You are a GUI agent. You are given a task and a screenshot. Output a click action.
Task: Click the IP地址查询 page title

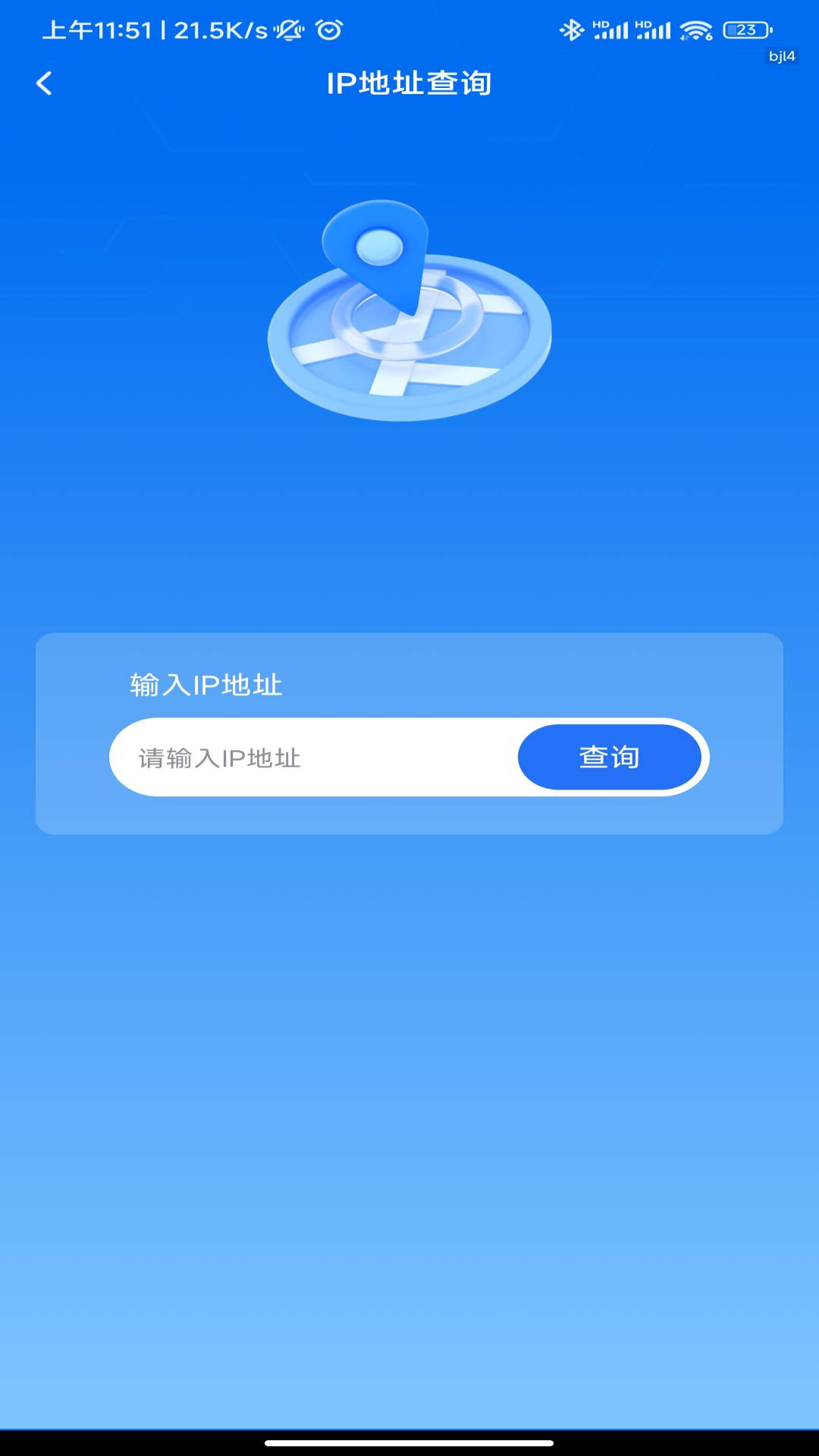click(409, 83)
